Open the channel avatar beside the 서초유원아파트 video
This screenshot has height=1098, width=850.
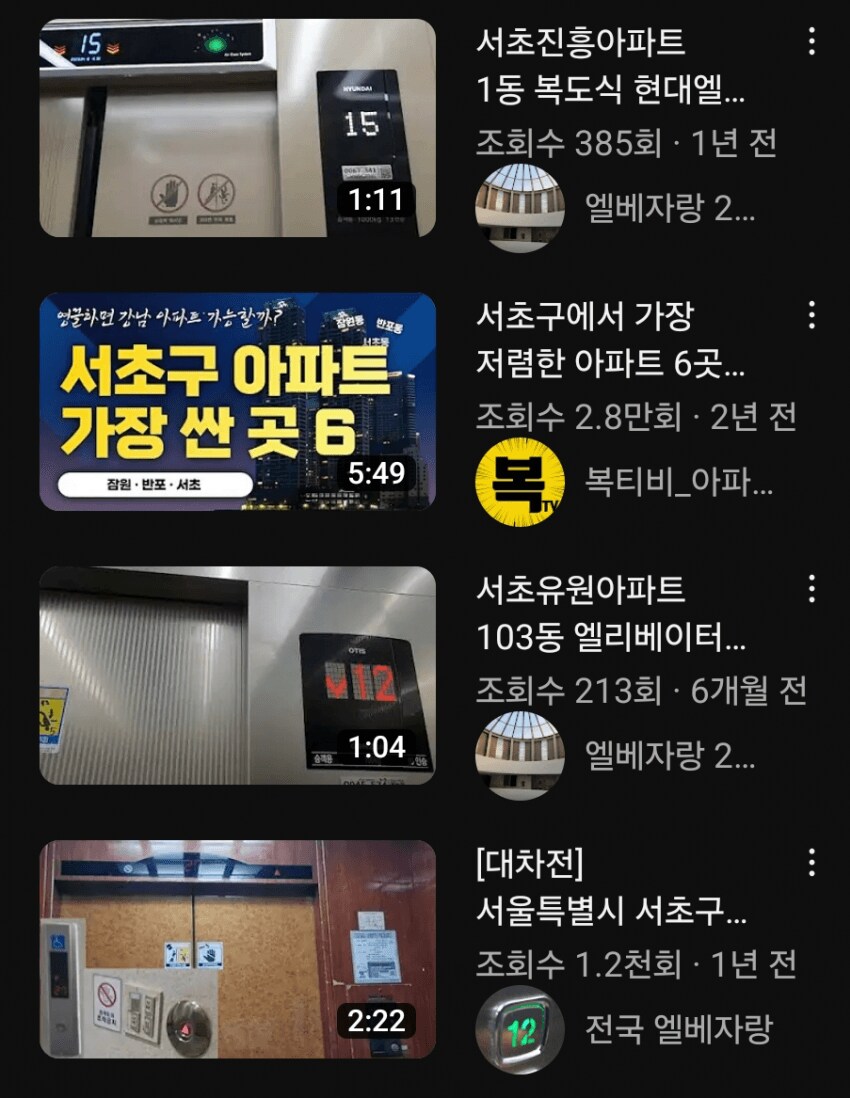(x=519, y=755)
